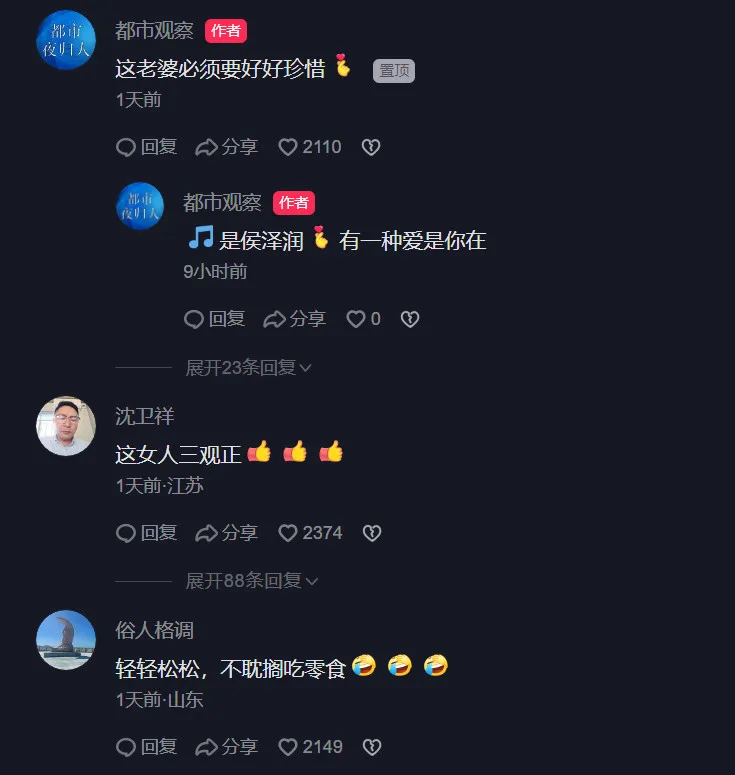Dislike 俗人格调's comment
735x775 pixels.
tap(371, 747)
